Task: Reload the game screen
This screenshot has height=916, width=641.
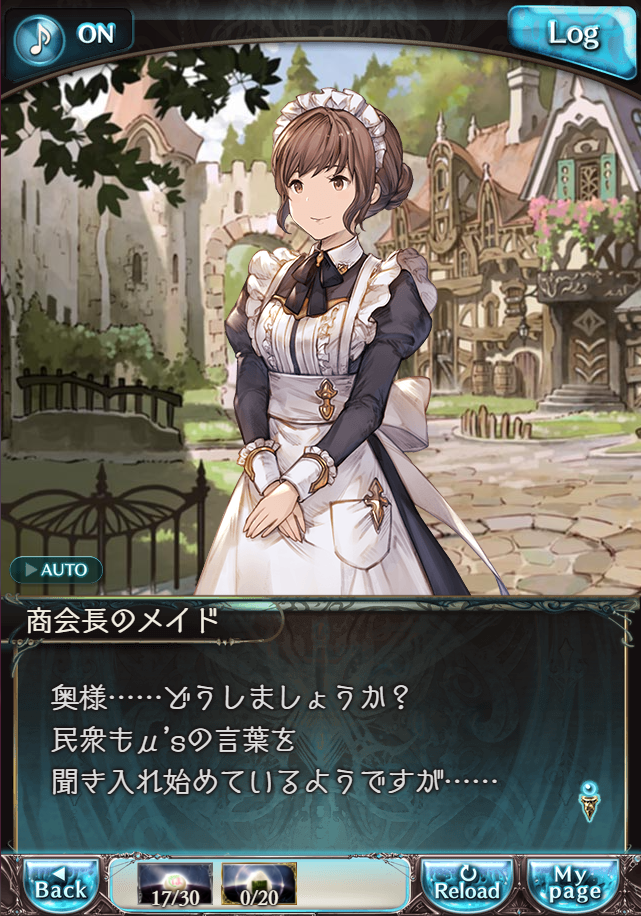Action: (467, 883)
